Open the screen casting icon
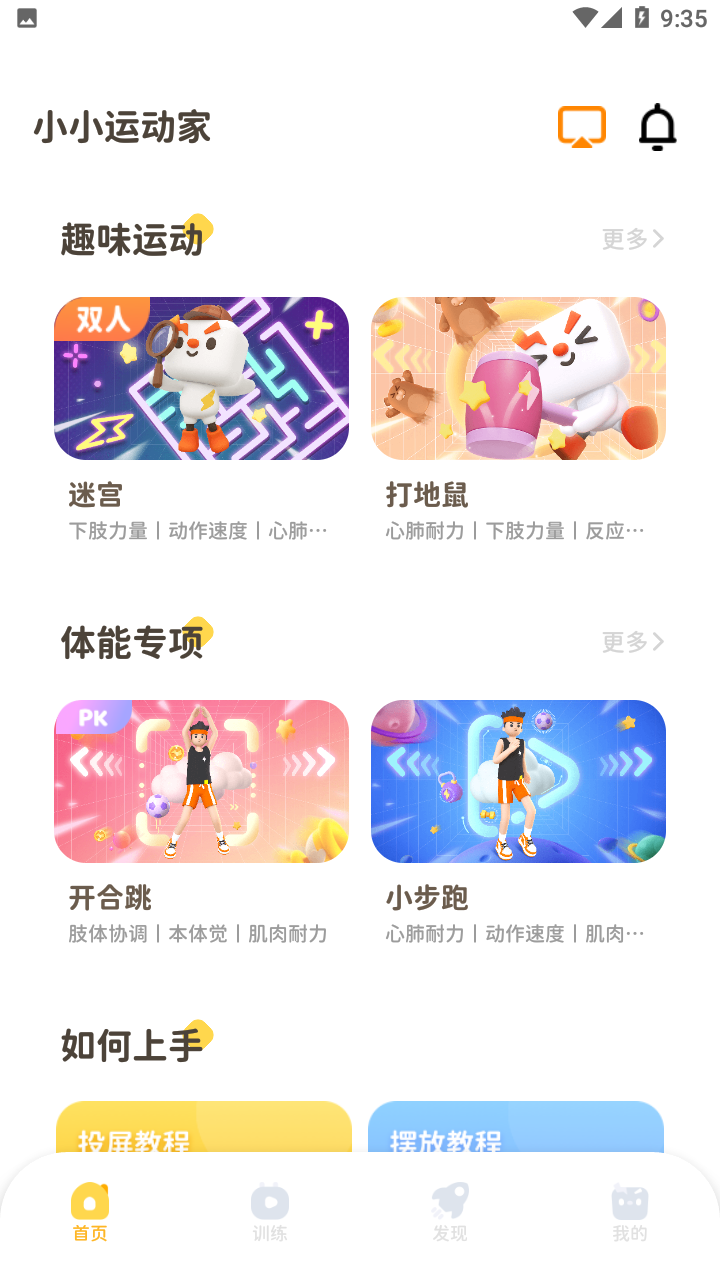 [x=582, y=127]
